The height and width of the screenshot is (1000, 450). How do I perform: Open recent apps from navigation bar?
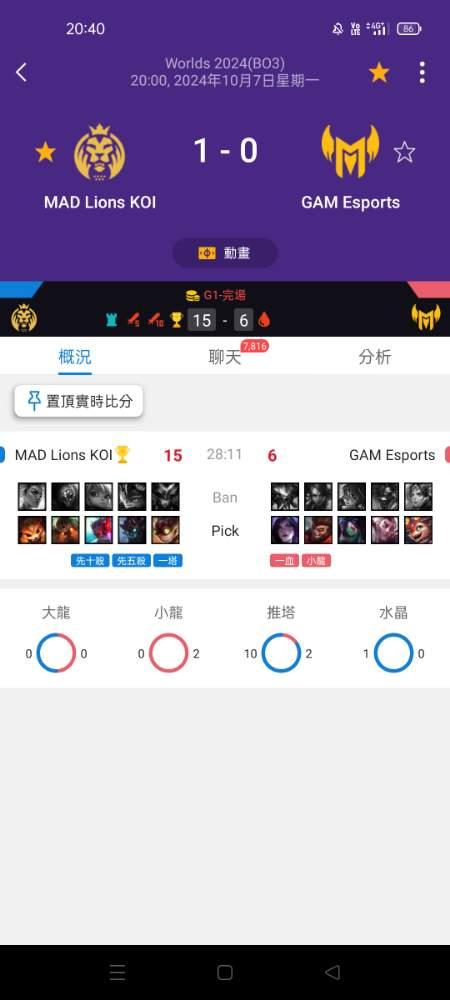[117, 972]
